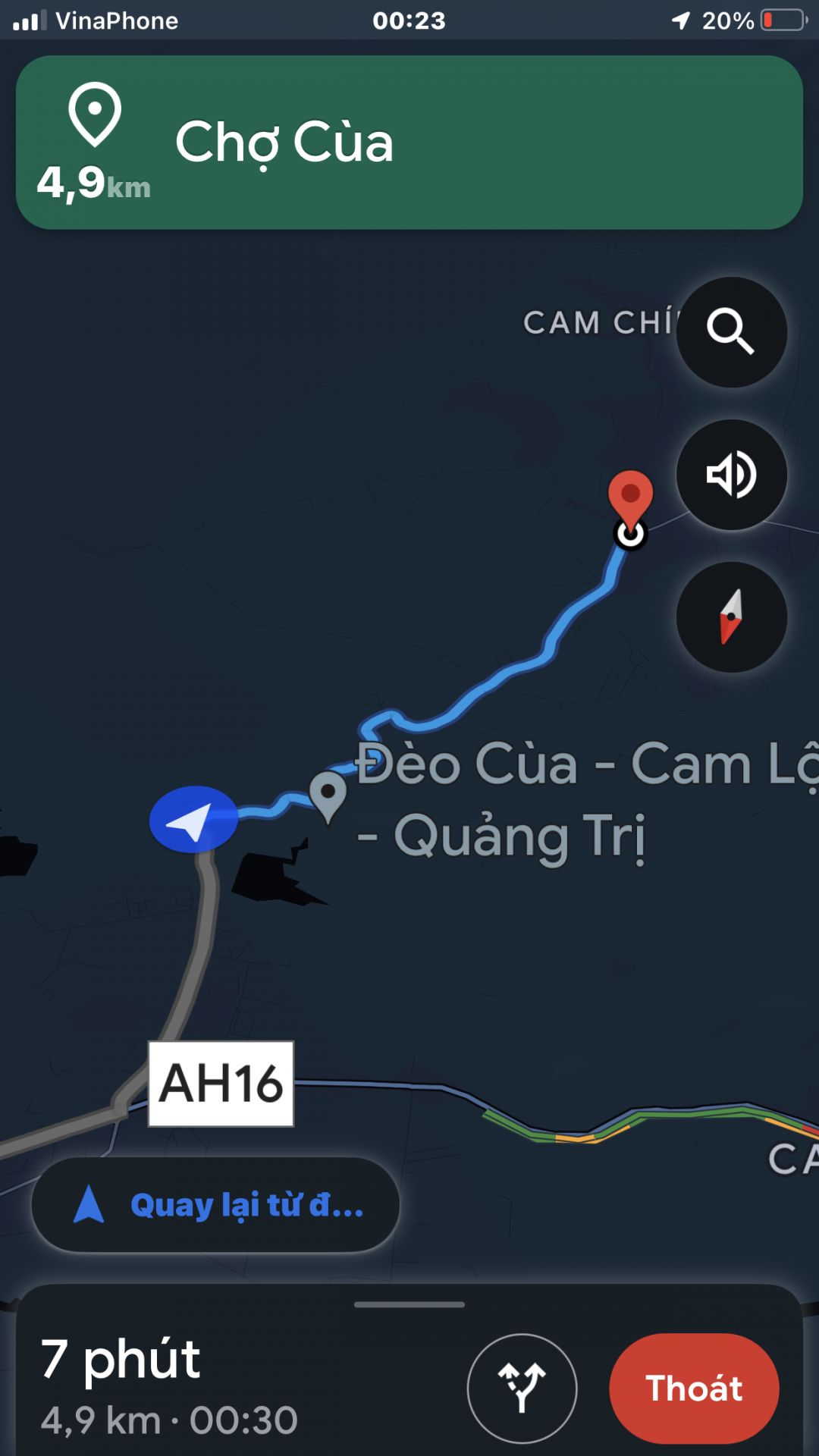
Task: Show alternate routes icon
Action: pyautogui.click(x=522, y=1388)
